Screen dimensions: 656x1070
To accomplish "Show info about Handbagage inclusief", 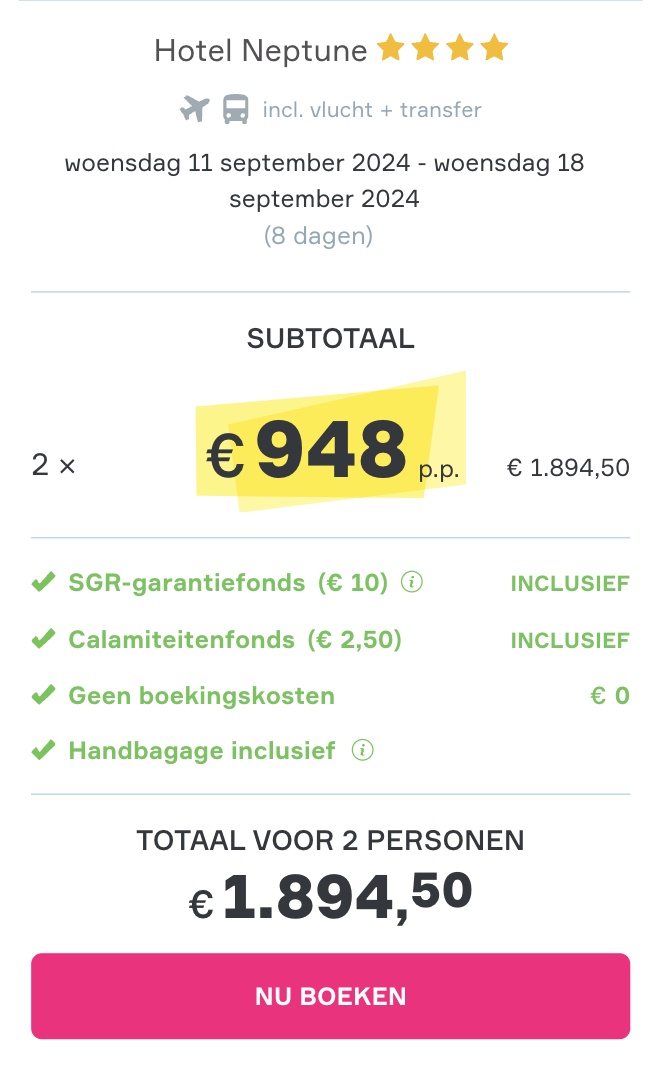I will [362, 750].
